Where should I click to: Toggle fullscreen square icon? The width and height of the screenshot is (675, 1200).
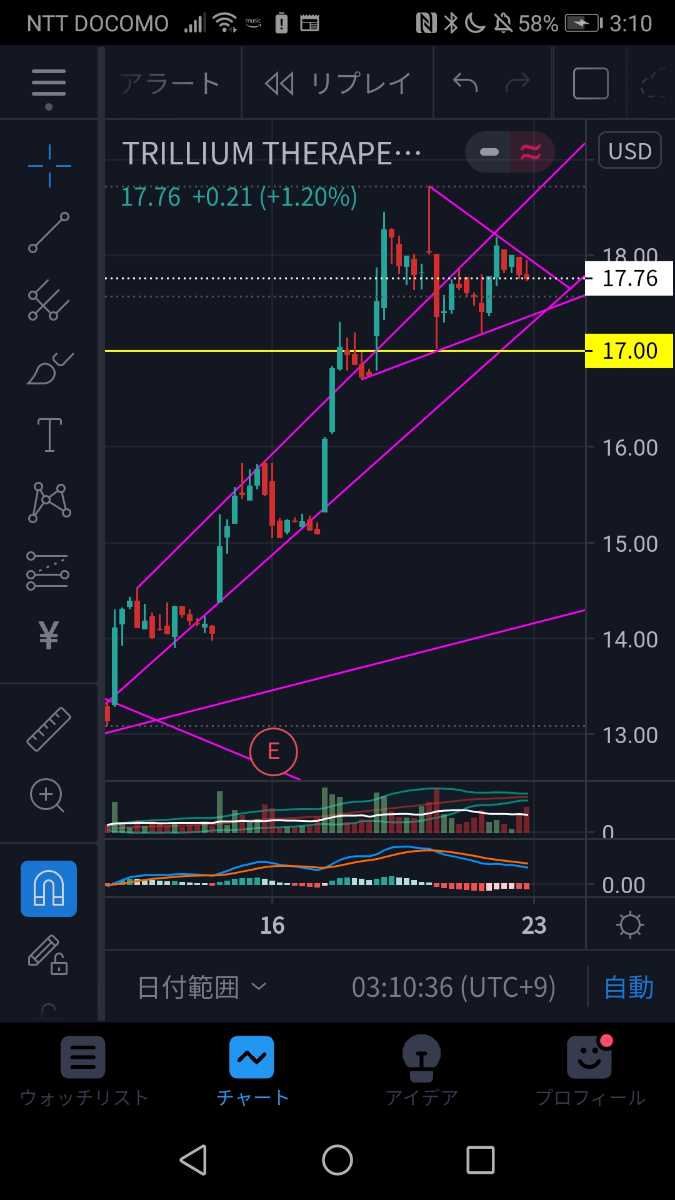click(590, 84)
